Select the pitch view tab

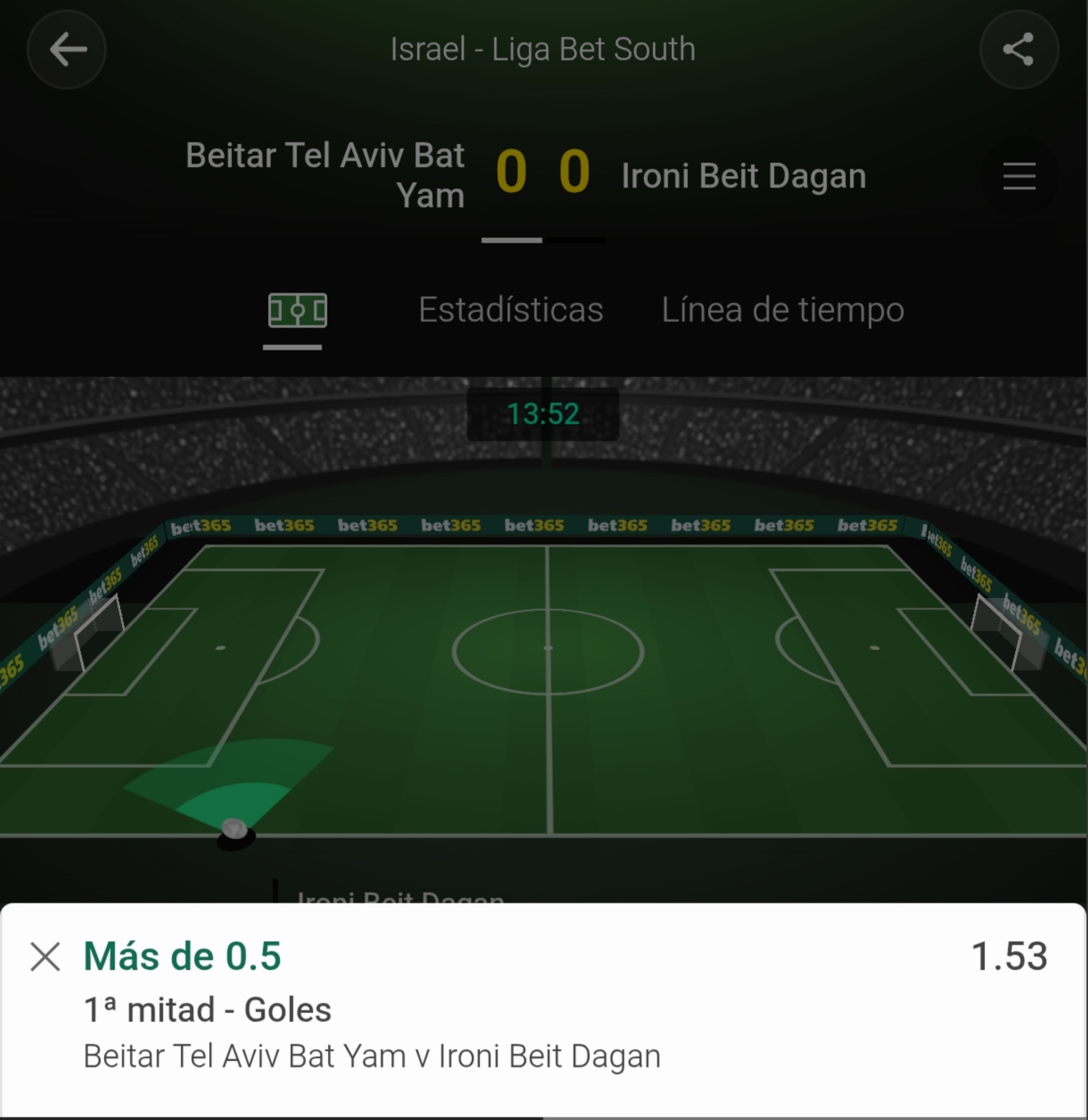297,310
